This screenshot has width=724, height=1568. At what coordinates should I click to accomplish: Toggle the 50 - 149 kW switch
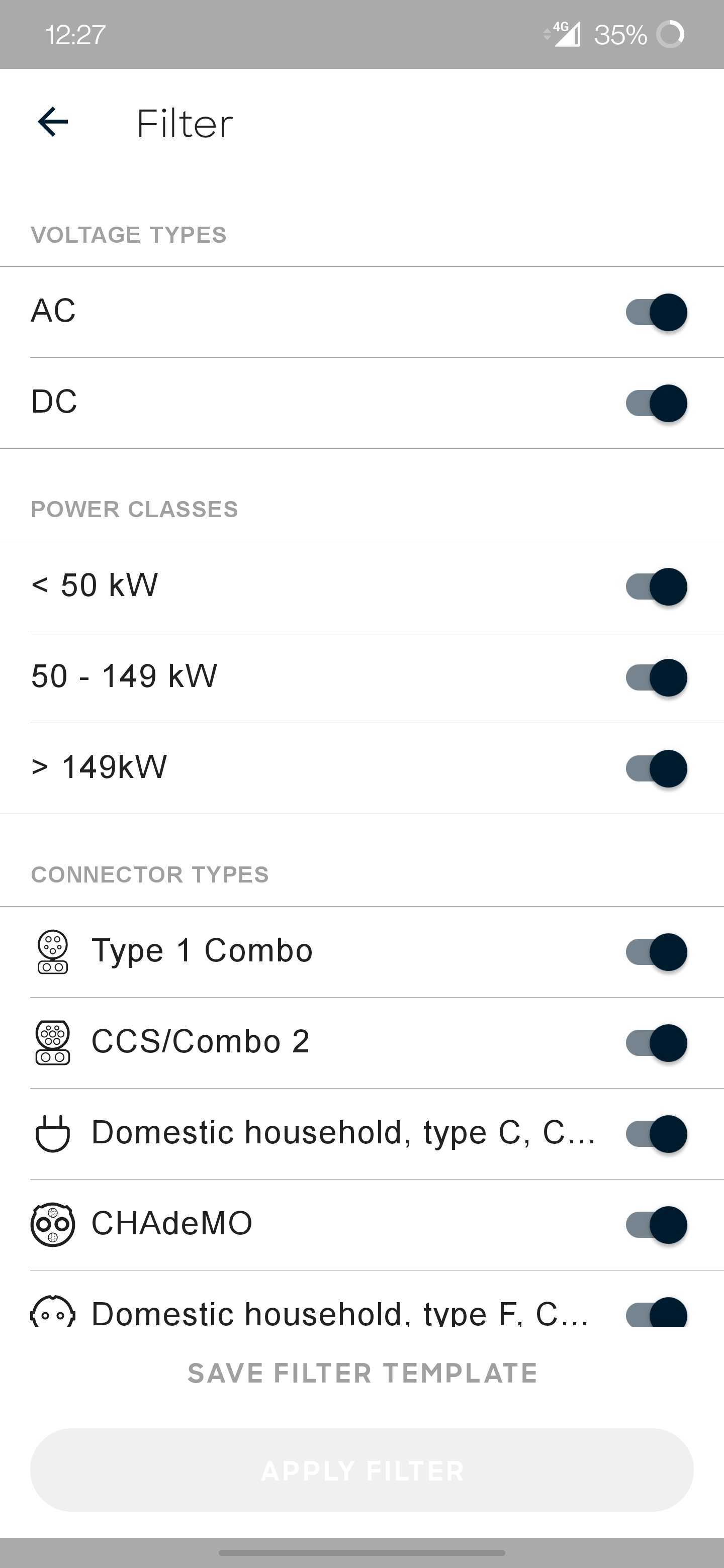(656, 677)
